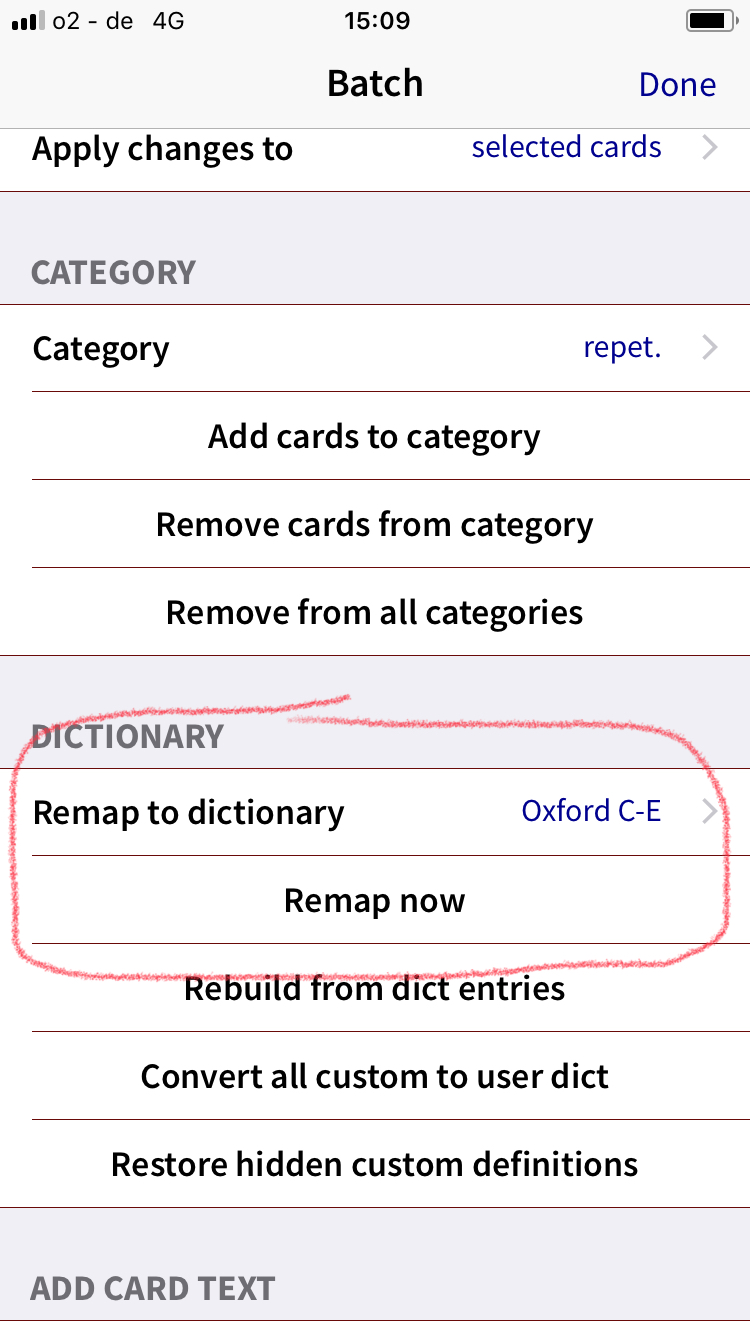Tap Remap now
The height and width of the screenshot is (1334, 750).
click(375, 900)
